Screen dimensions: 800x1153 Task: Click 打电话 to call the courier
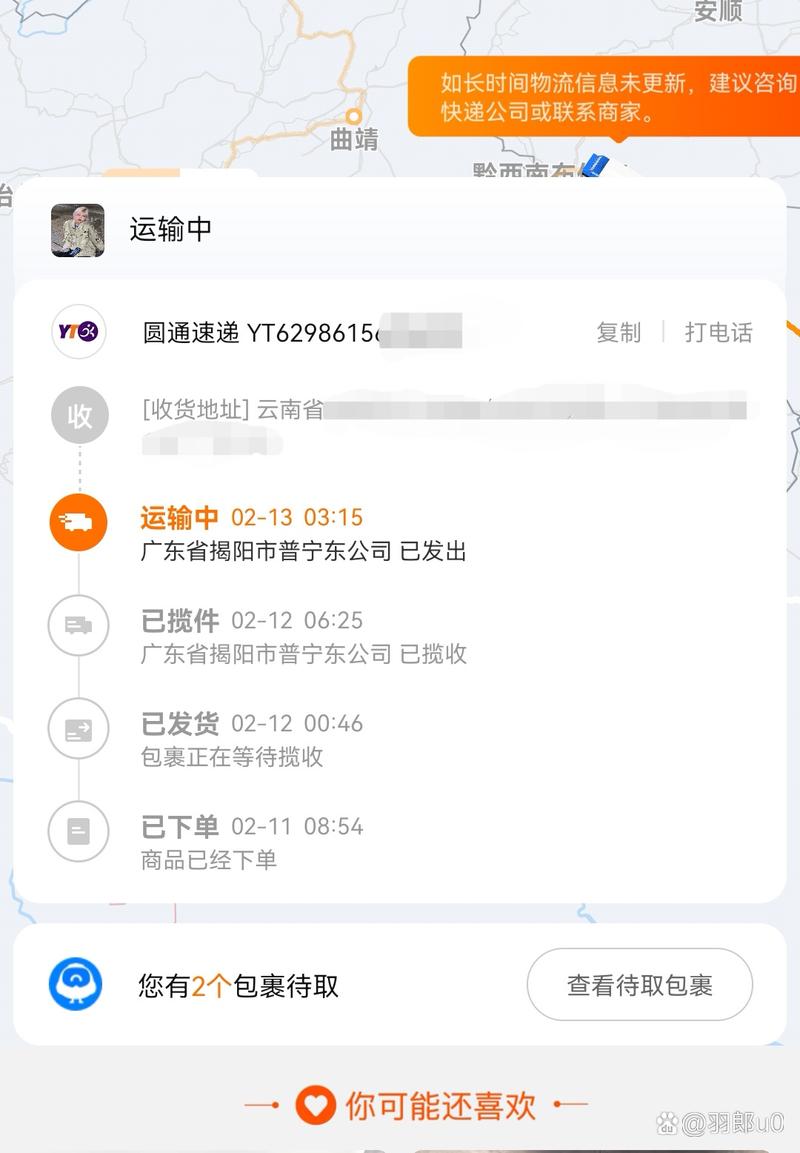[719, 333]
